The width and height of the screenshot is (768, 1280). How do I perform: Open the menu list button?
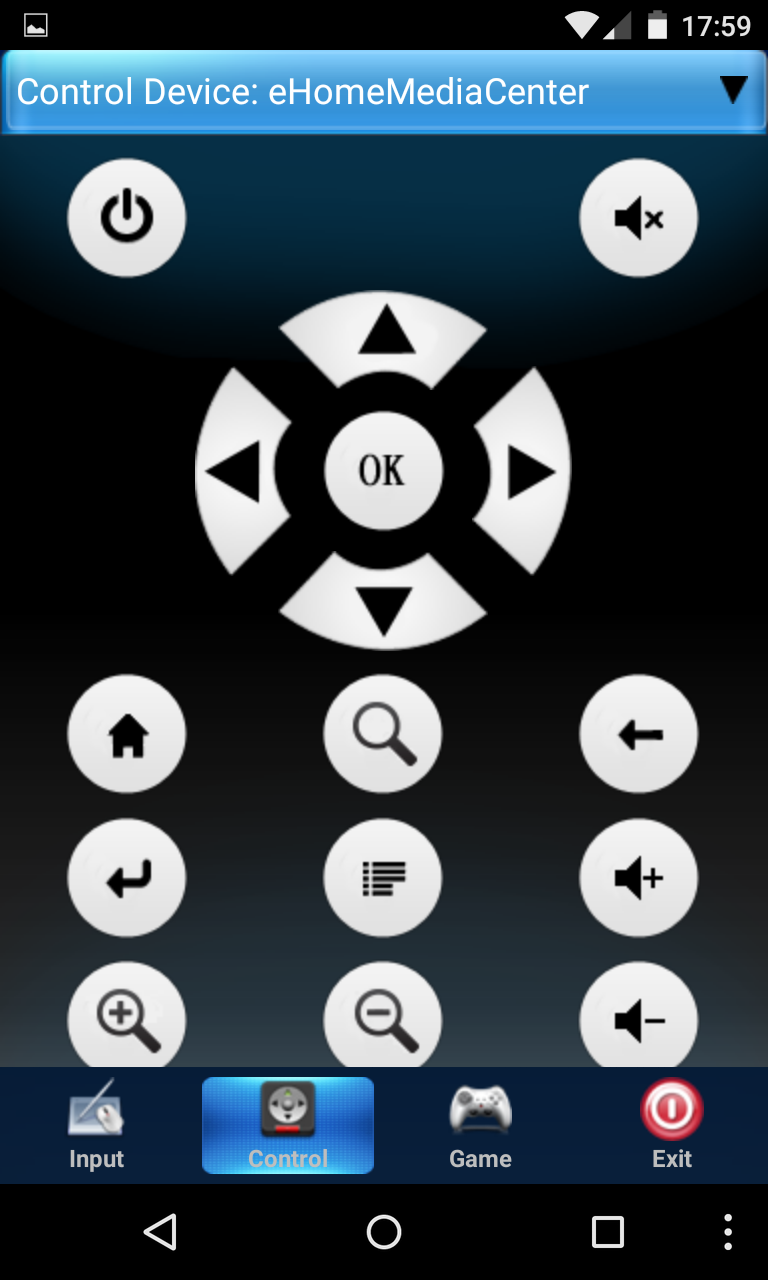click(383, 878)
